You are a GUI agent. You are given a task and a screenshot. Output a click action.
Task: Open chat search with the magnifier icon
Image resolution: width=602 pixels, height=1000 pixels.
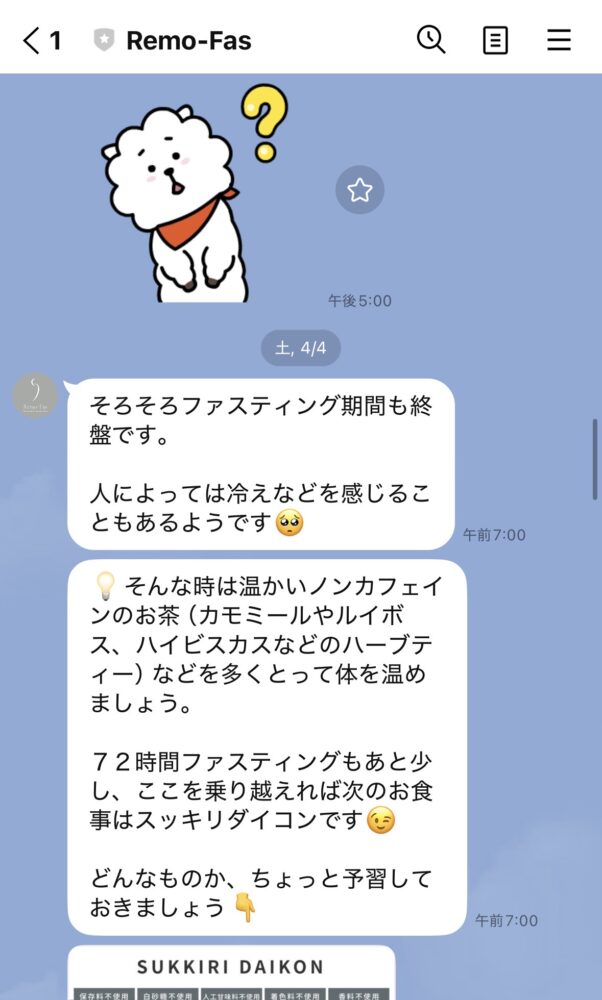tap(431, 39)
